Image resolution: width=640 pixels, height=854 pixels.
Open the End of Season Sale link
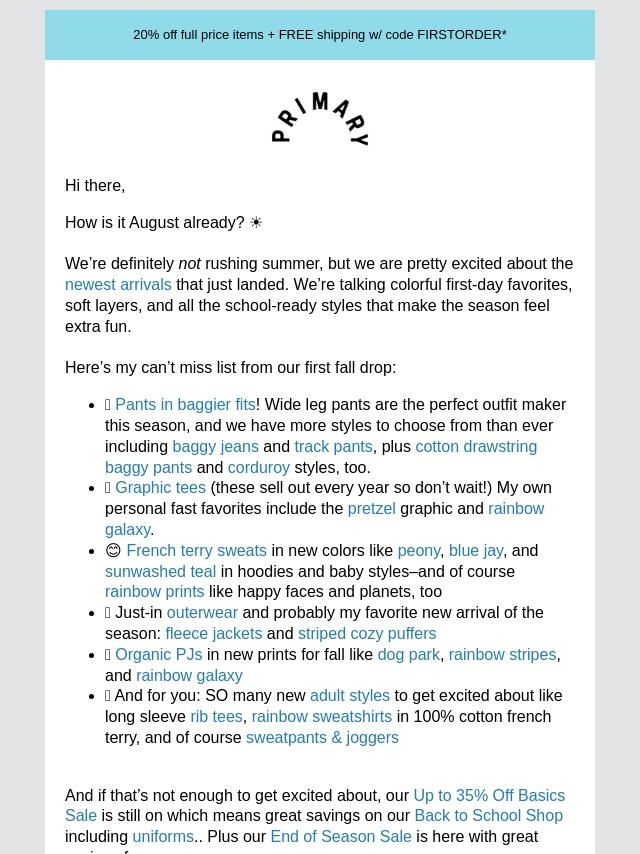tap(341, 837)
